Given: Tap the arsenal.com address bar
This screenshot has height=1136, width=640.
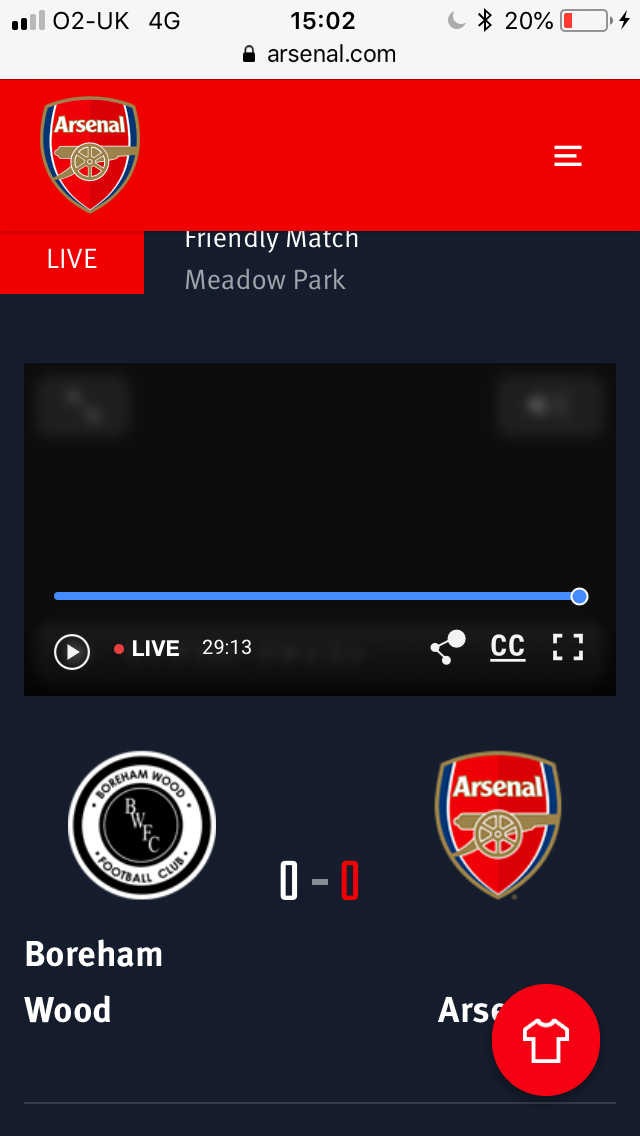Looking at the screenshot, I should coord(320,54).
